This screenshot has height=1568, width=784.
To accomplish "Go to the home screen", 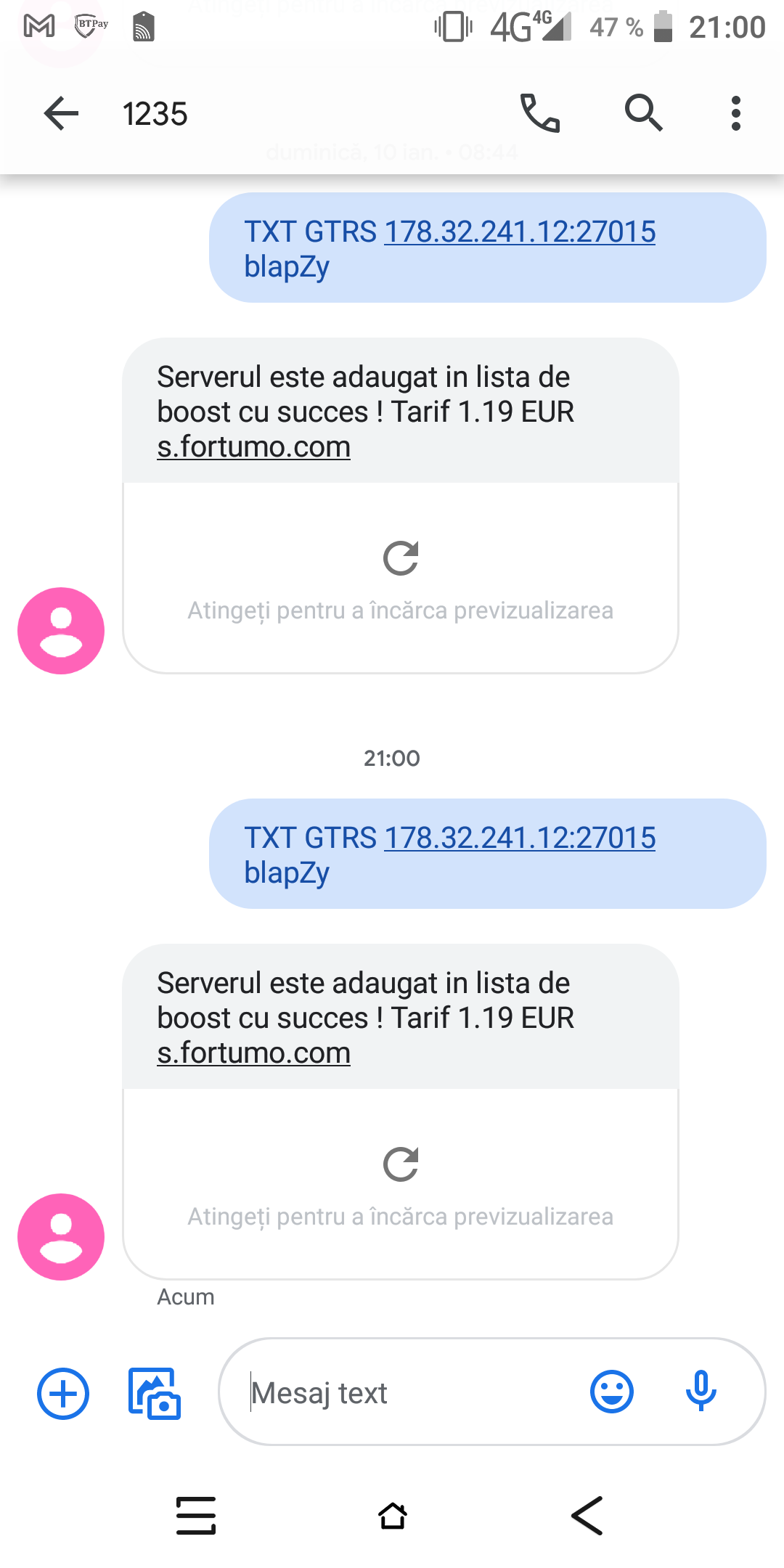I will (x=392, y=1516).
